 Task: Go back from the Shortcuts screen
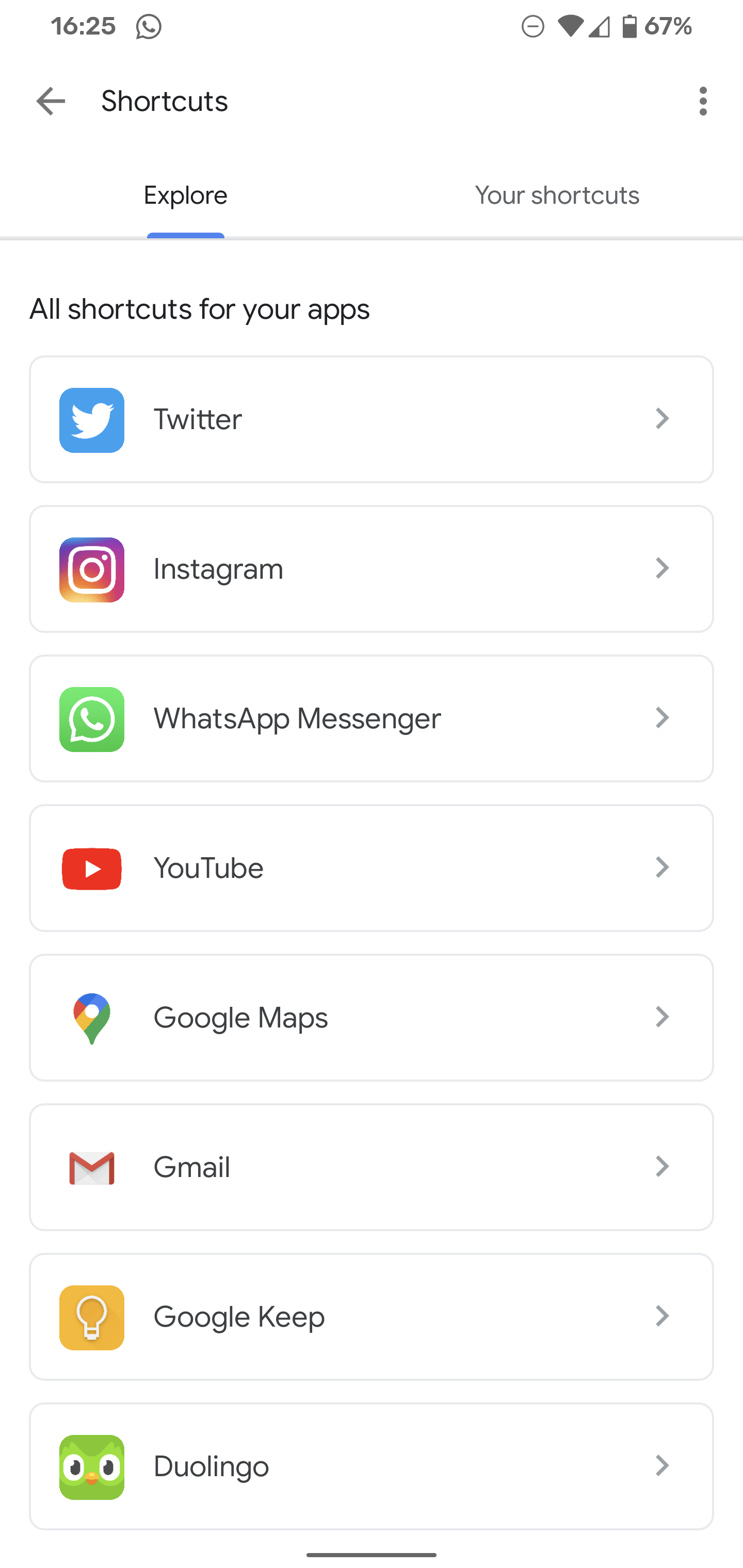pos(51,101)
